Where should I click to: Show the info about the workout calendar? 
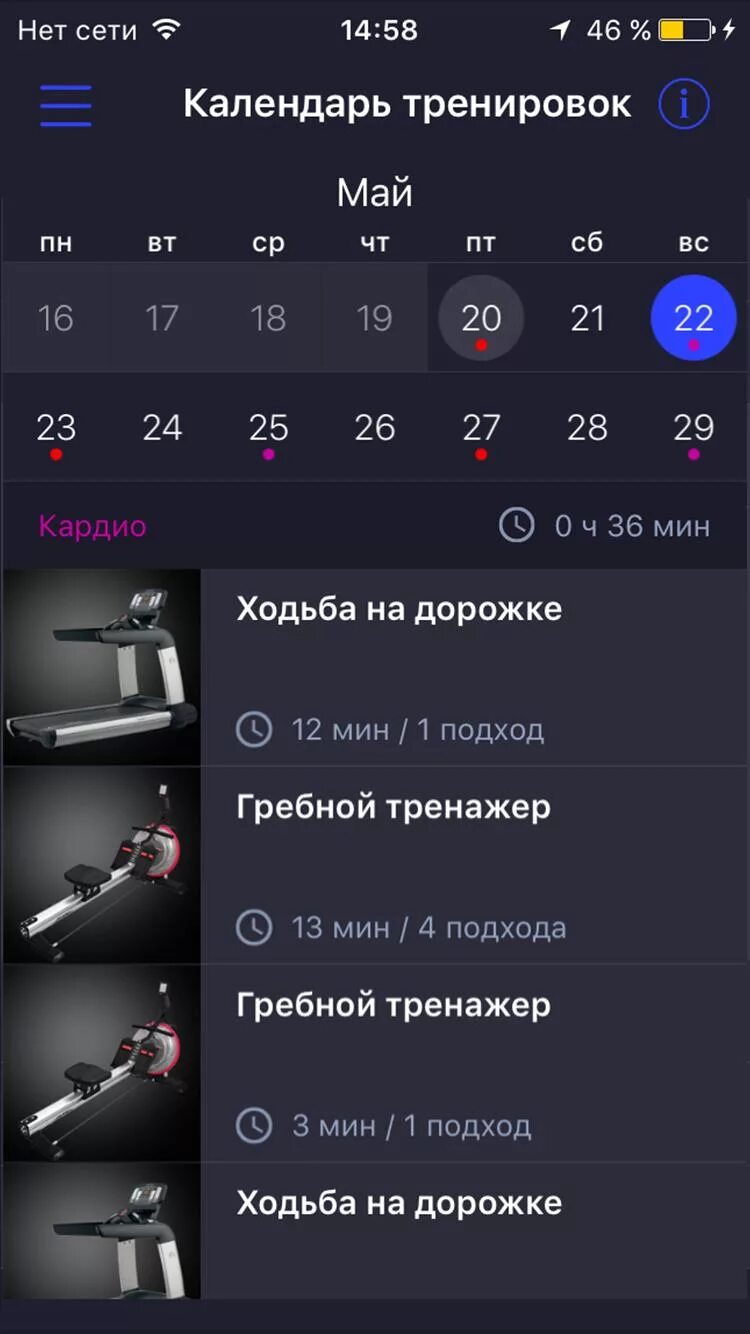coord(684,104)
